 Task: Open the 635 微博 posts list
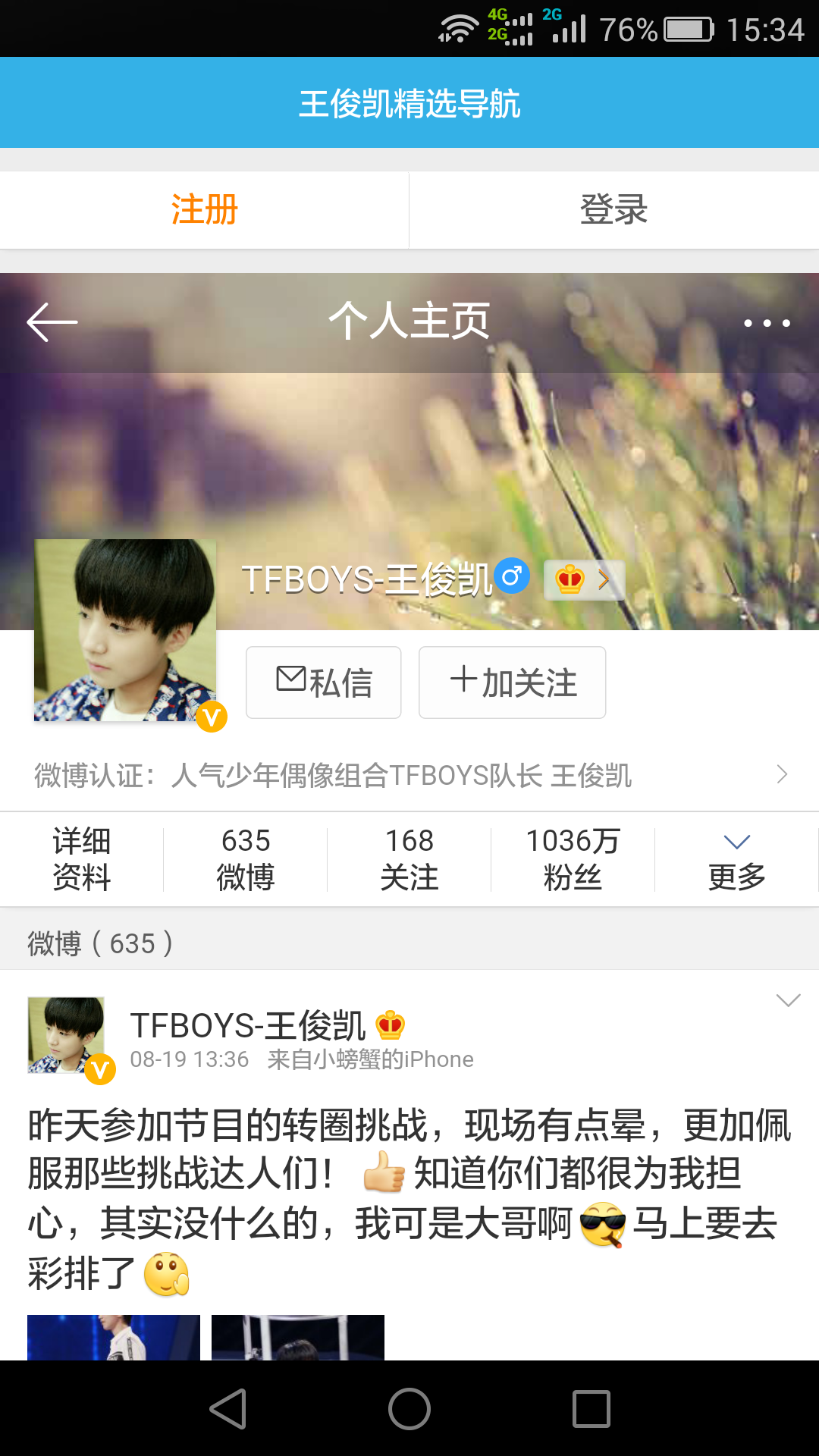point(246,859)
